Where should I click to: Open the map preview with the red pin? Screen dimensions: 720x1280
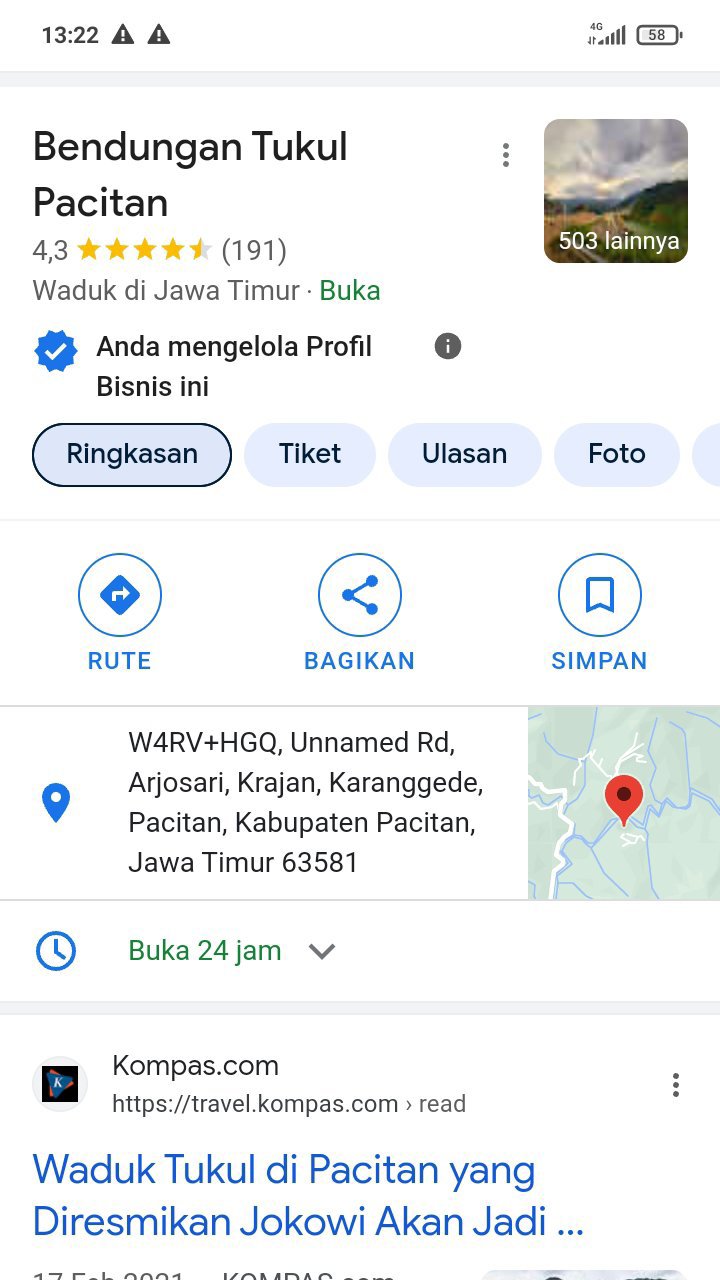point(623,803)
